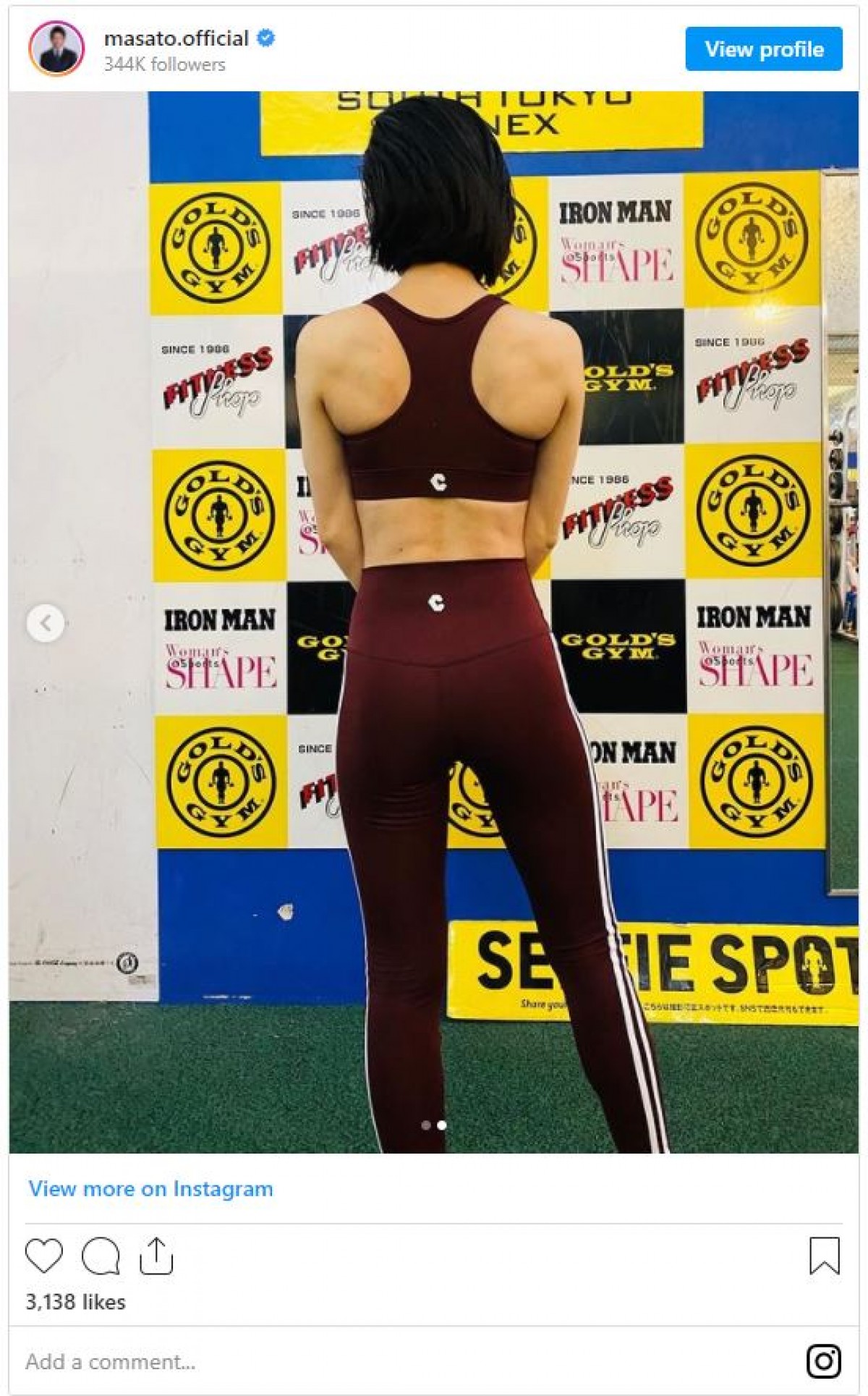This screenshot has width=868, height=1396.
Task: Tap the carousel page indicator dots
Action: click(x=434, y=1125)
